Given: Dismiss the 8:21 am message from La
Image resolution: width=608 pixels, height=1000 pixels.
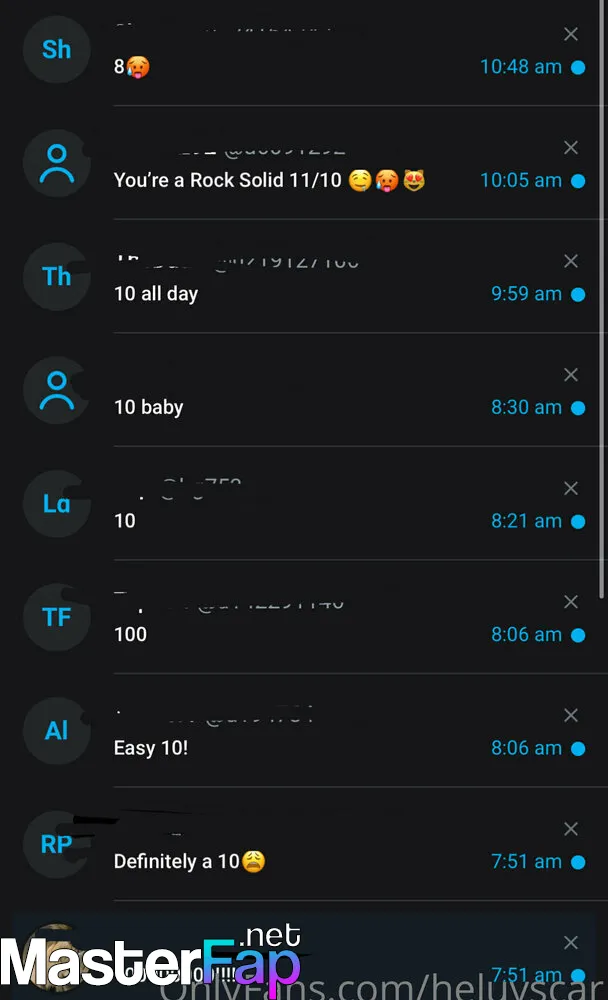Looking at the screenshot, I should (x=571, y=488).
